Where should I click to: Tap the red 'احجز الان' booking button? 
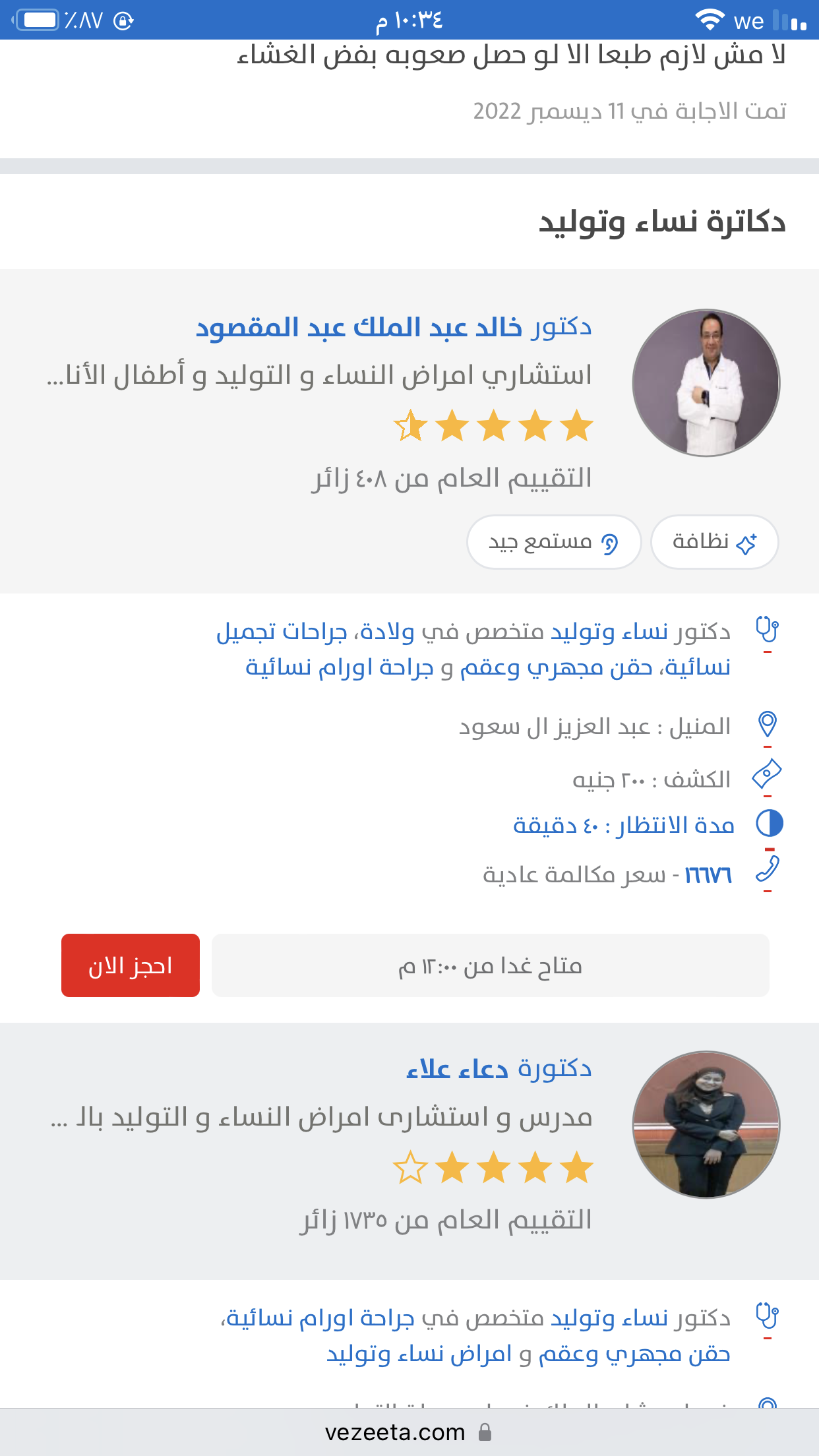(131, 965)
